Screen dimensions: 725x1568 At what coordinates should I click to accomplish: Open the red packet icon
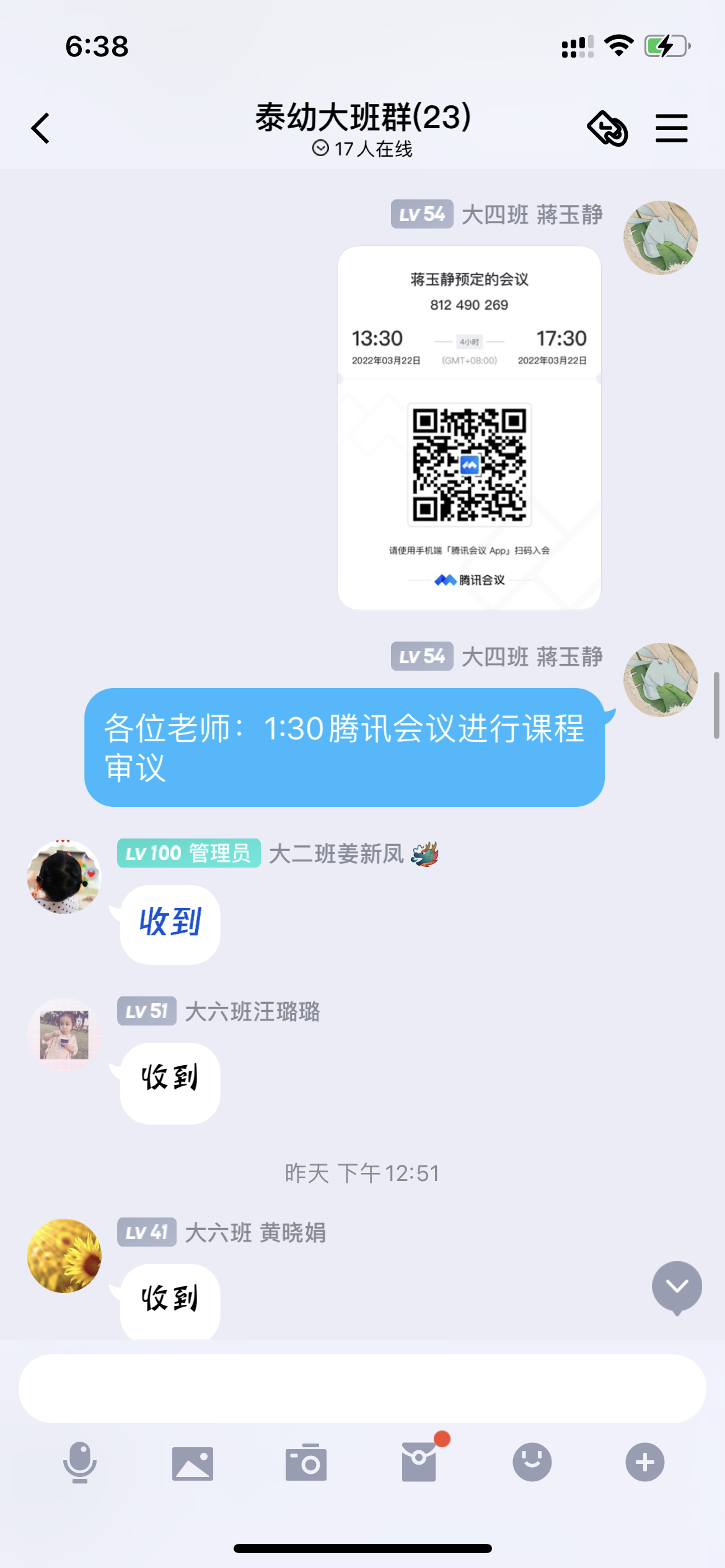[x=420, y=1461]
